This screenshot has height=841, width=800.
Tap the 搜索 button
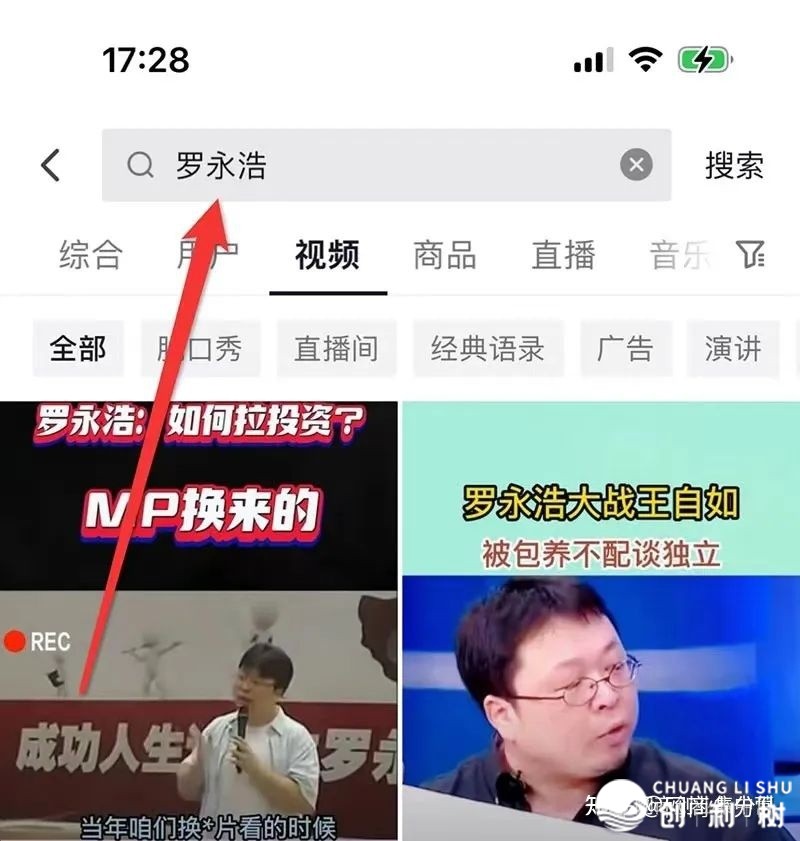point(734,165)
